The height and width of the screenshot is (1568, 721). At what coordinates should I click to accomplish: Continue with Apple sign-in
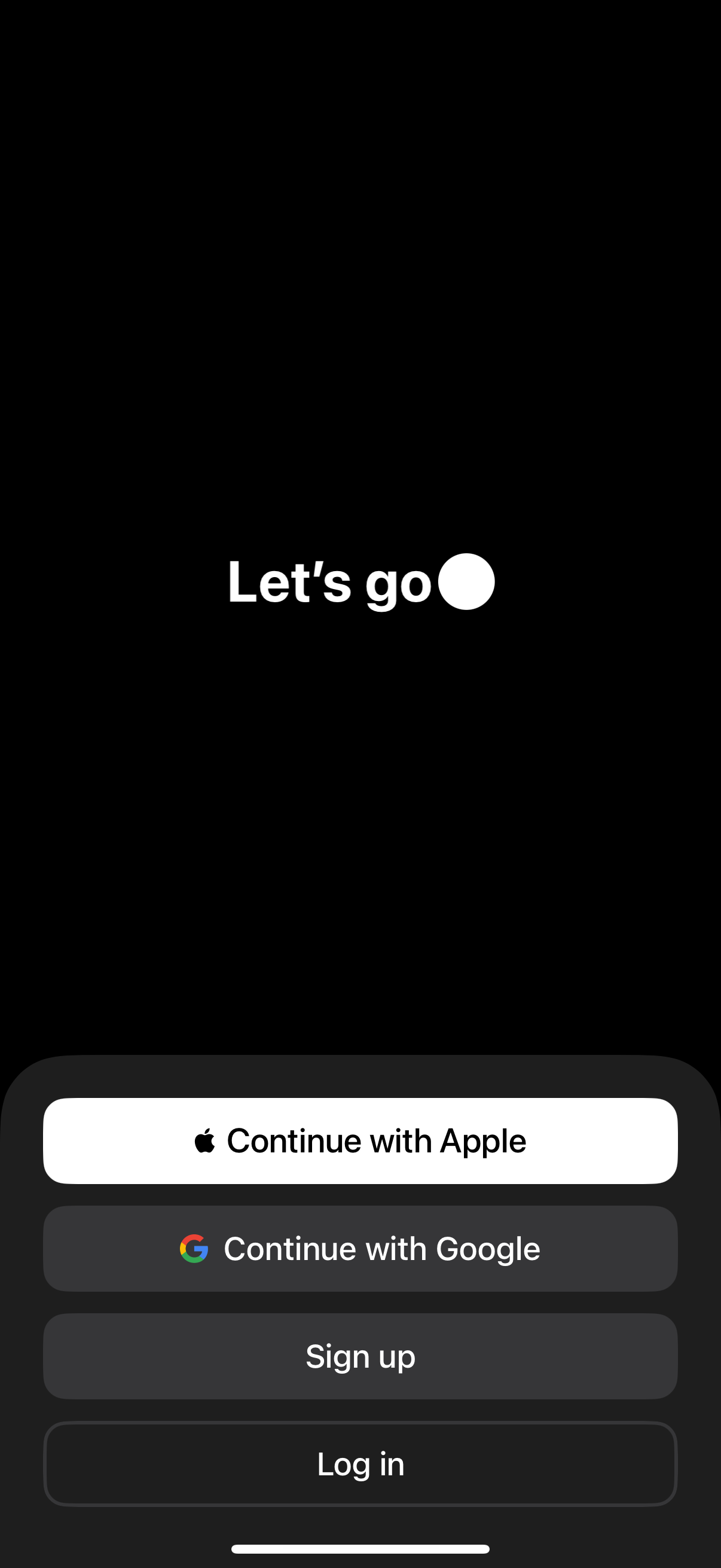(360, 1140)
